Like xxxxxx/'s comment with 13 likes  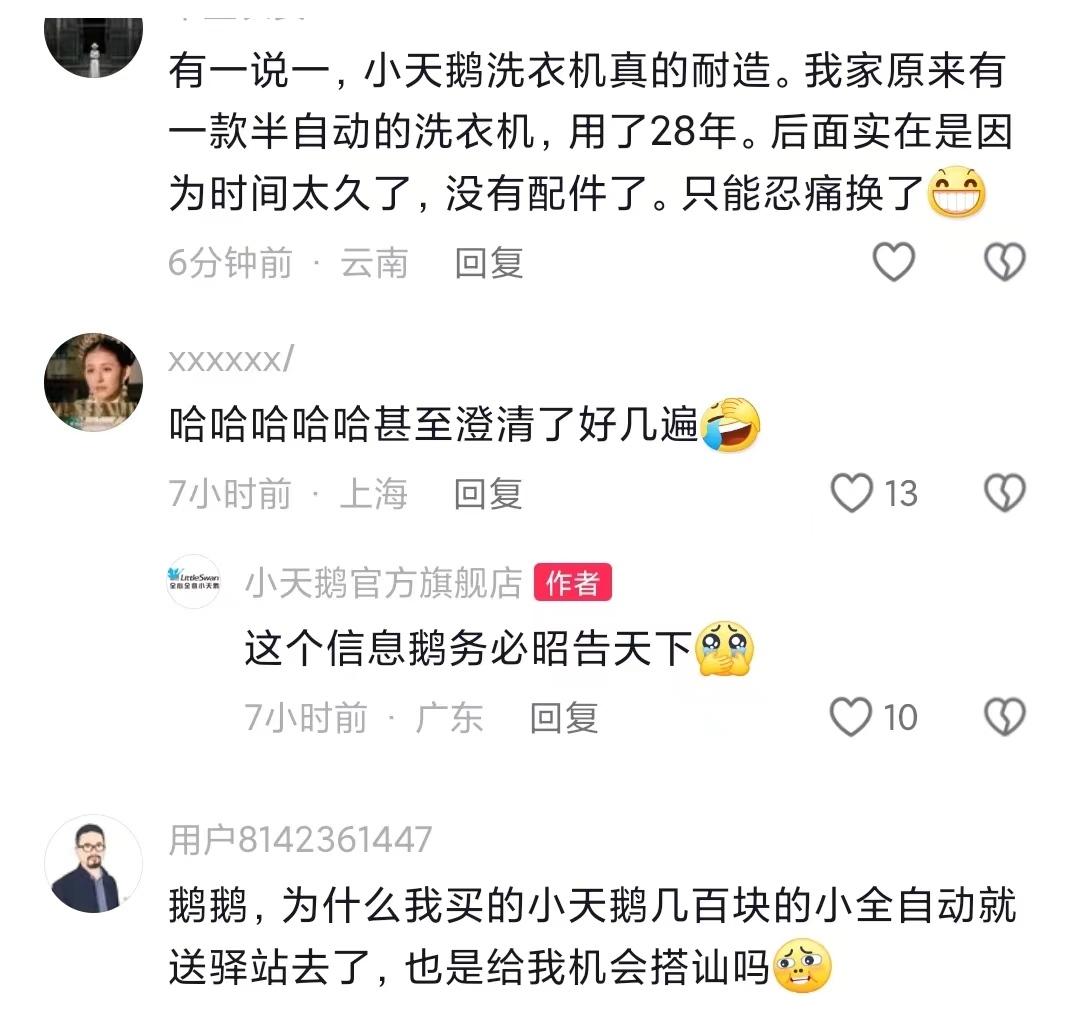pos(853,493)
